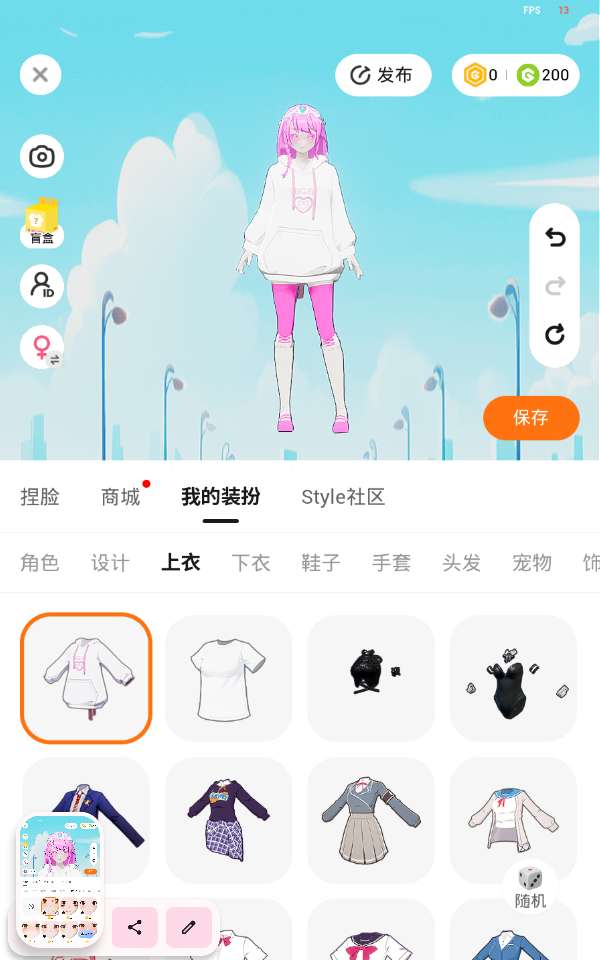Share the captured screenshot
The image size is (600, 960).
click(135, 928)
